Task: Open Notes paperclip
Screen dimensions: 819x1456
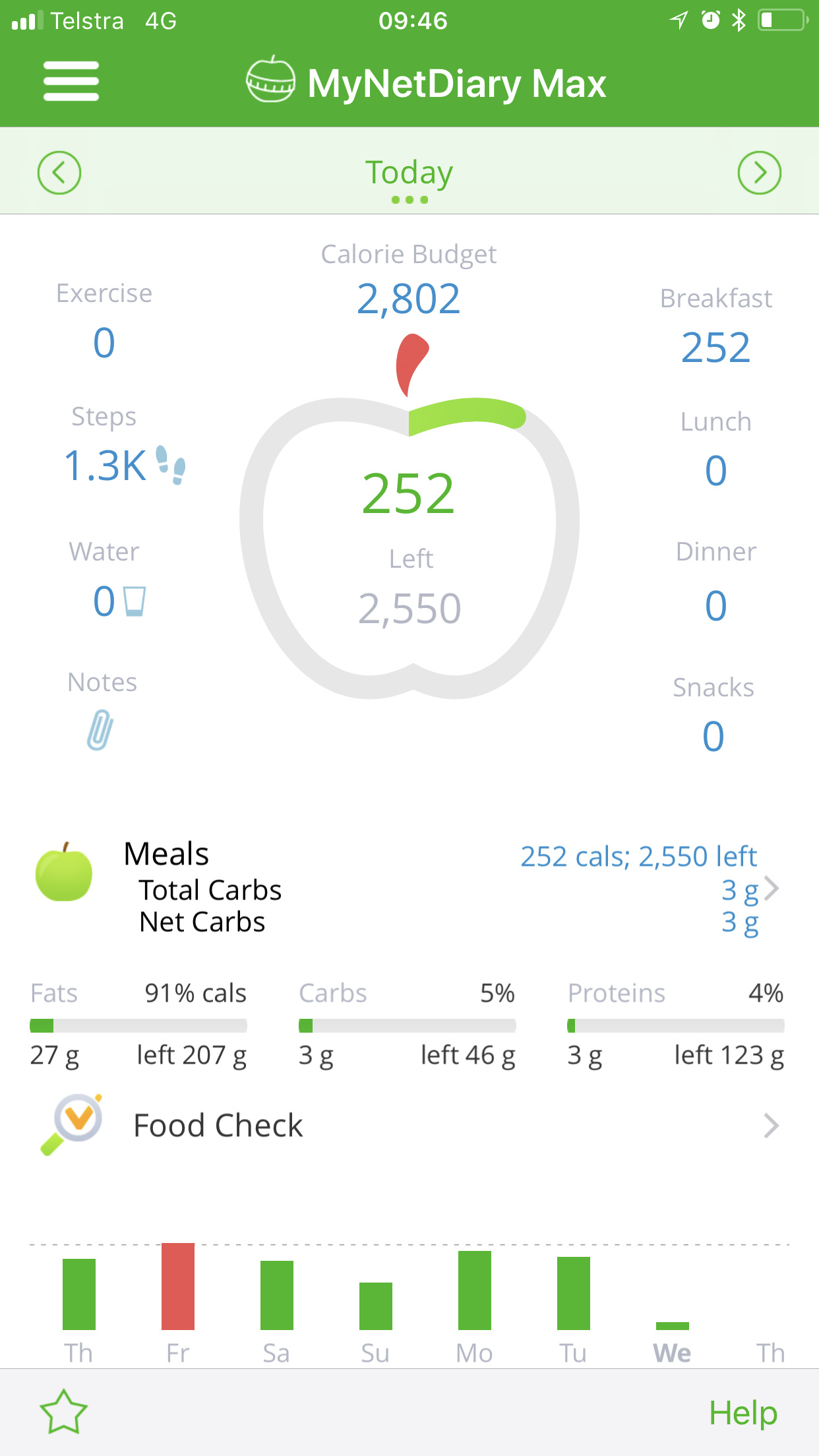Action: (101, 729)
